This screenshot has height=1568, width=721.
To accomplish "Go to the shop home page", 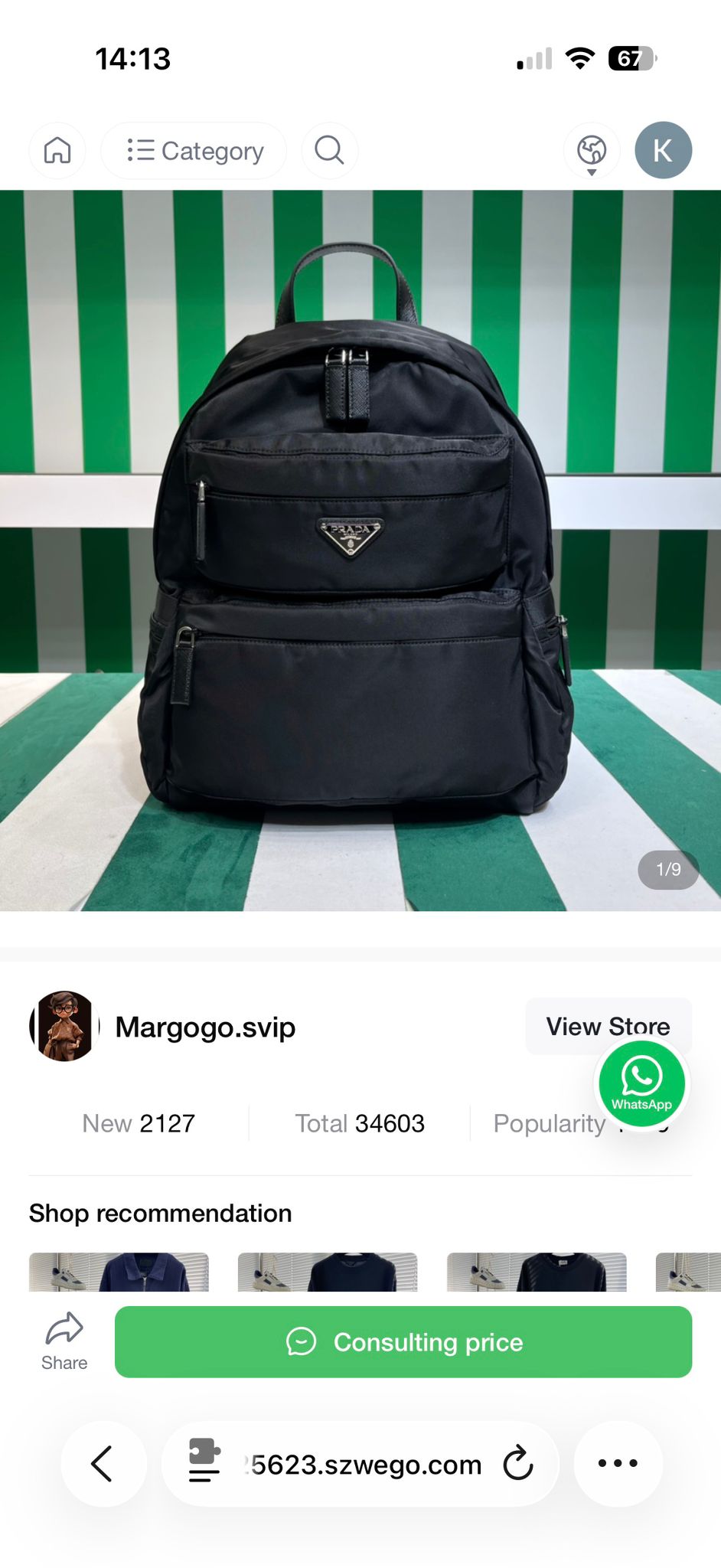I will [x=57, y=151].
